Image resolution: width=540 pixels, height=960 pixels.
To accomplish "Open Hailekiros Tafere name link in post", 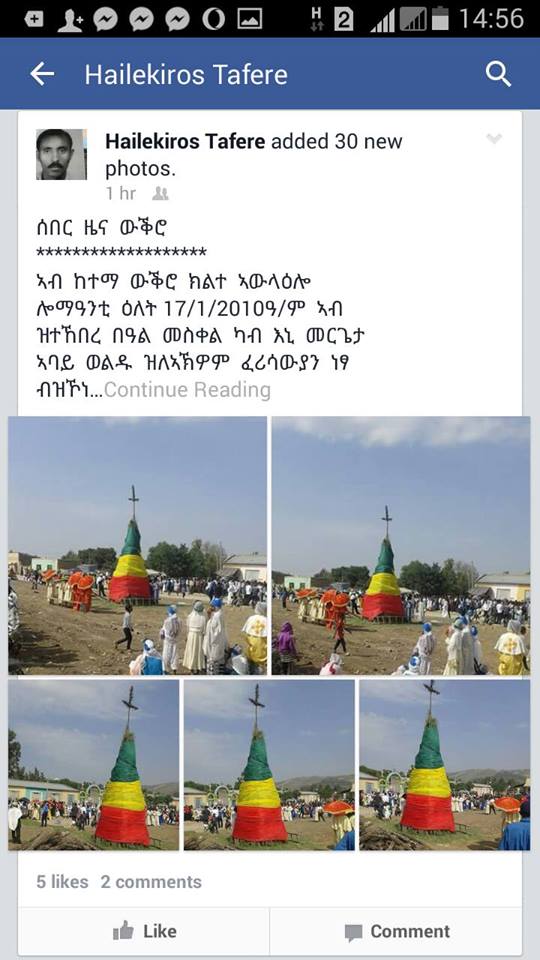I will (x=185, y=141).
